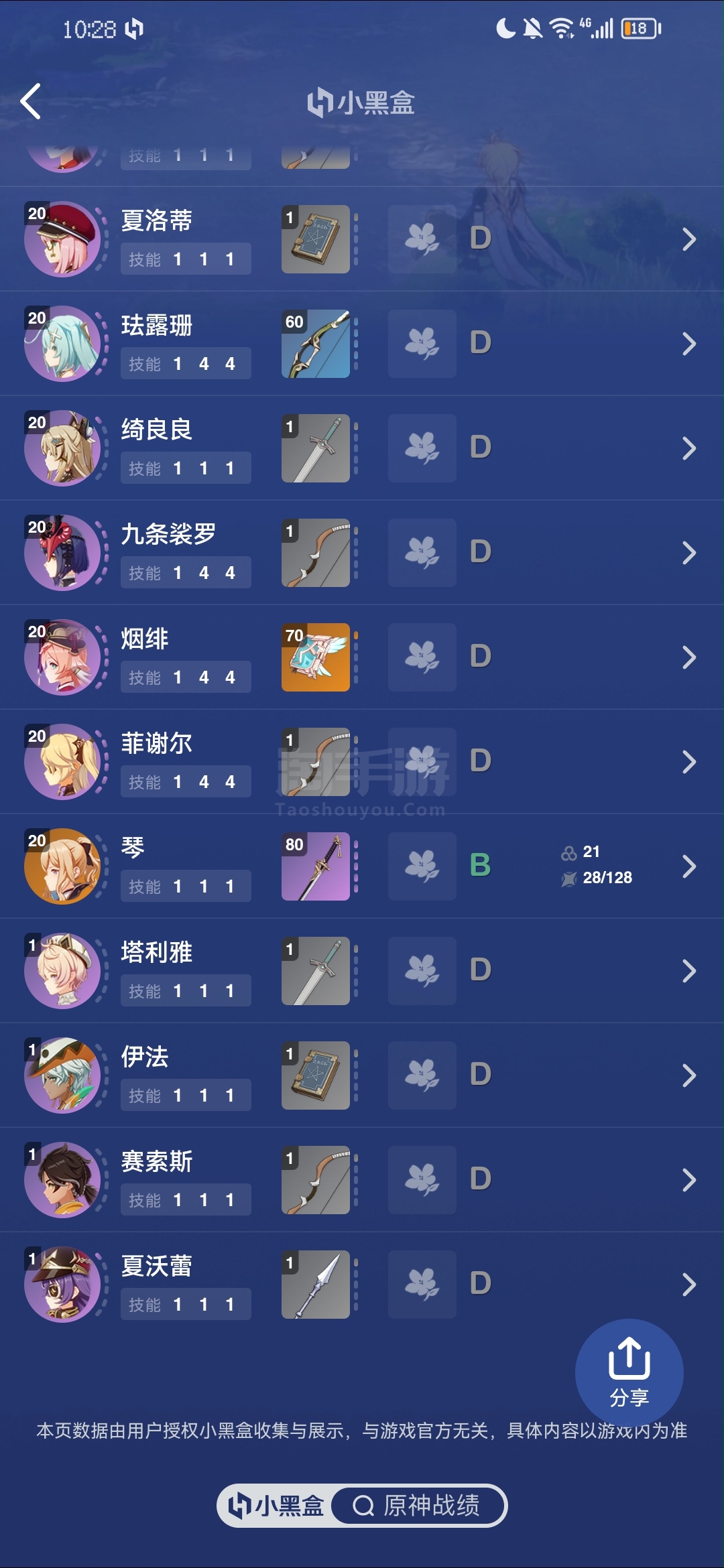Go back using the top-left arrow

point(31,102)
